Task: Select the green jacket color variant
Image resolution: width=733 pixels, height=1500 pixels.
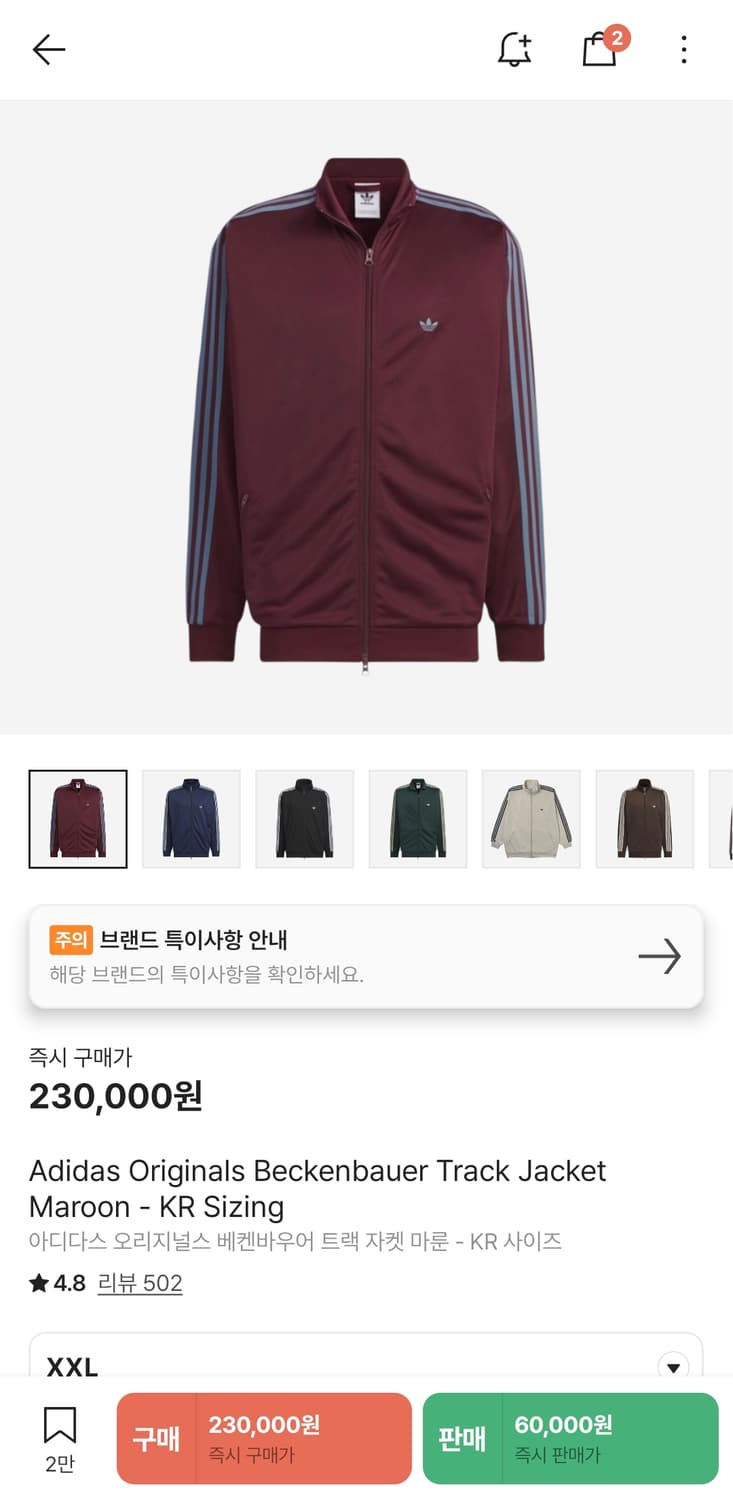Action: tap(417, 817)
